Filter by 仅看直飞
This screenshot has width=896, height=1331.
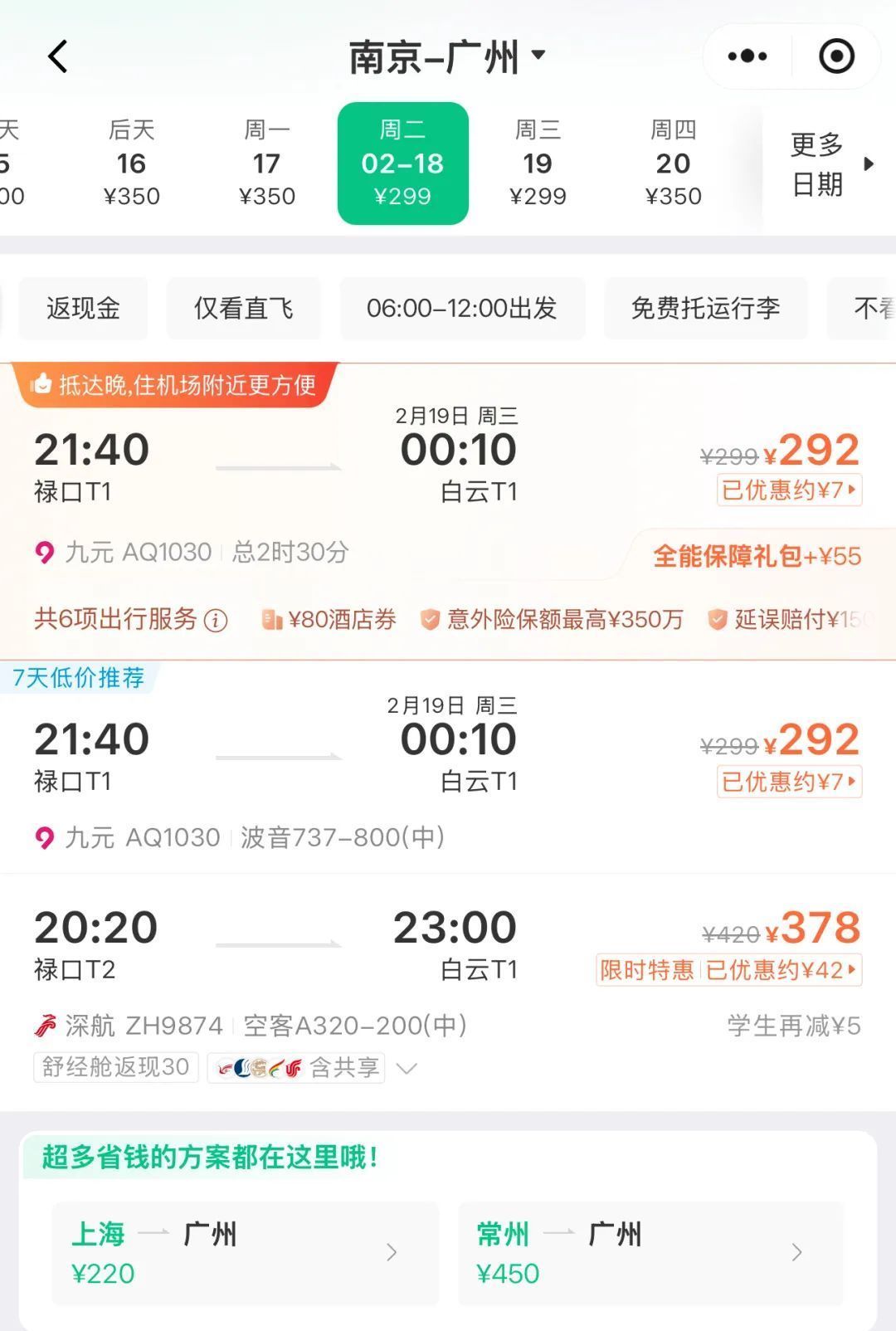243,309
